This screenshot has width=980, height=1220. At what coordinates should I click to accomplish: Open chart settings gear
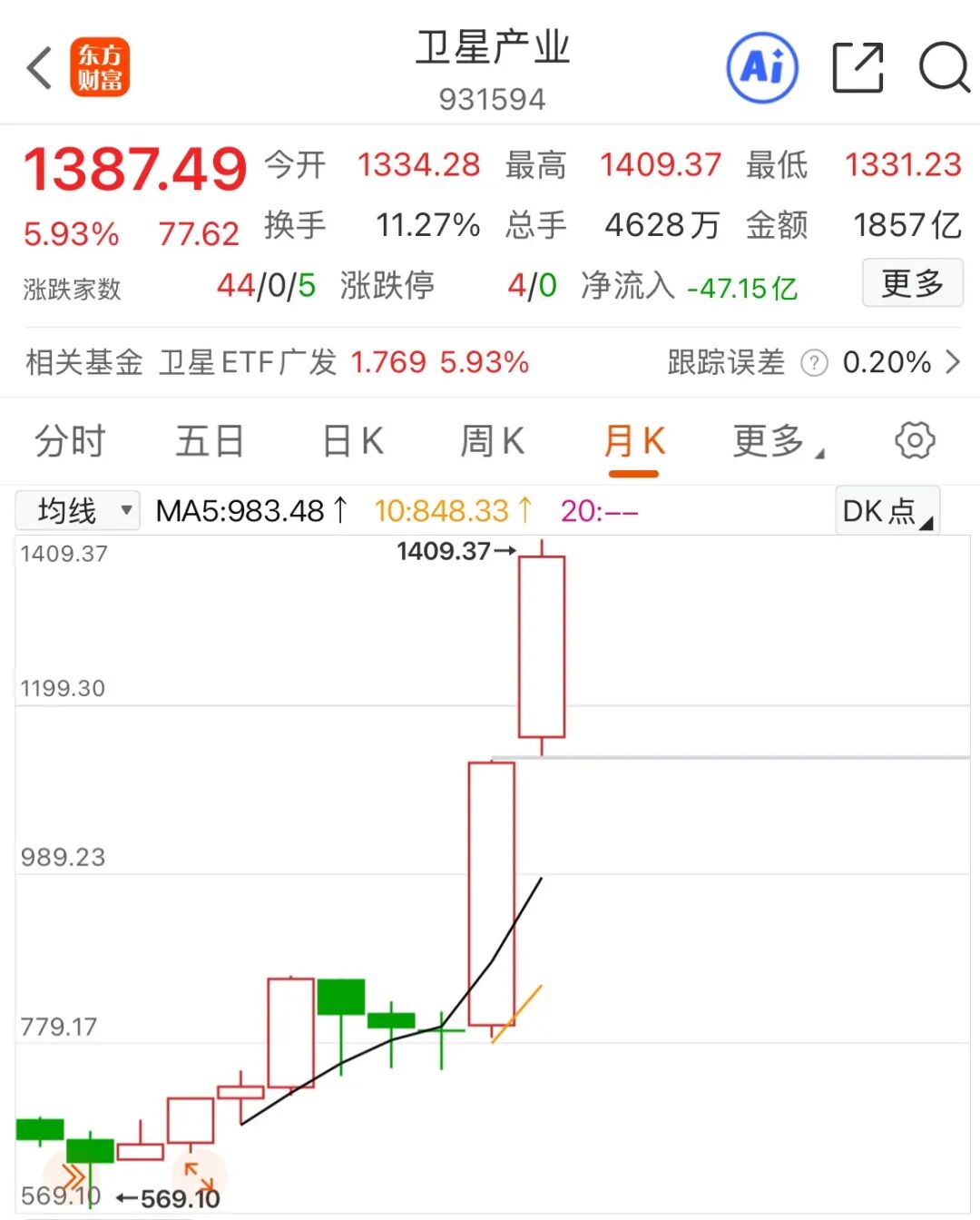coord(914,441)
